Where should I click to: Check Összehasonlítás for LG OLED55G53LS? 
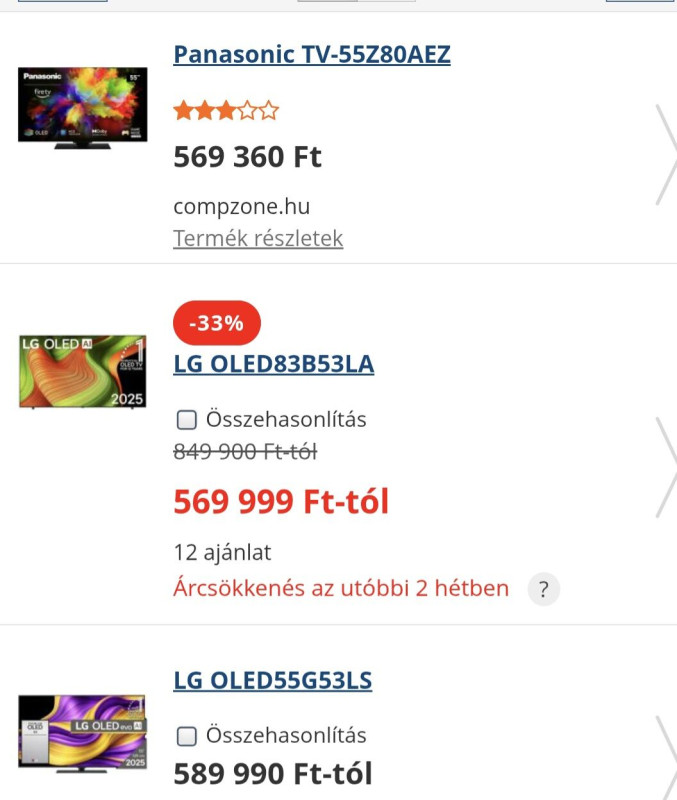point(186,736)
